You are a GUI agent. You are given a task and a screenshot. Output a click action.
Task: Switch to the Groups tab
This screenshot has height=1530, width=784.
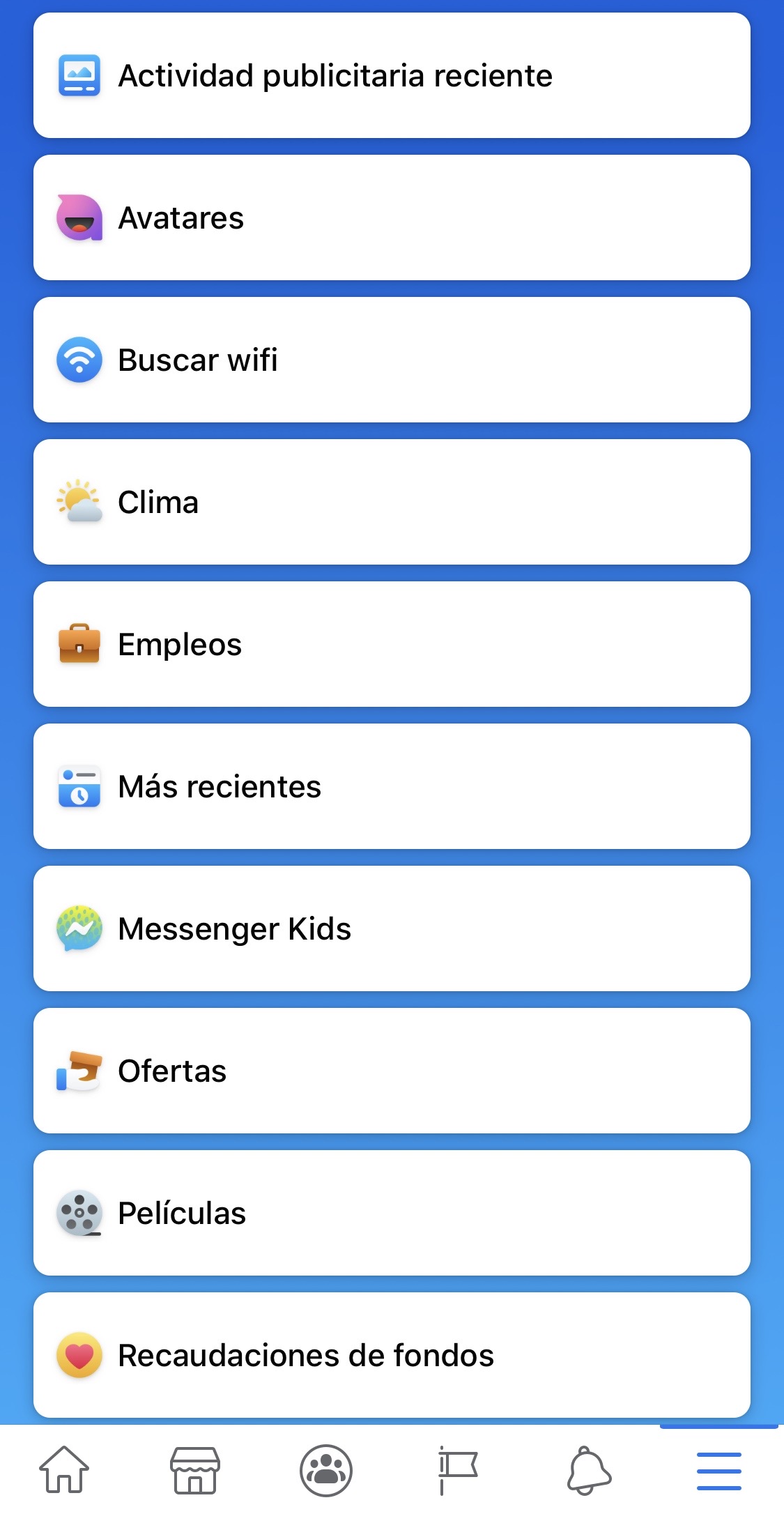pyautogui.click(x=326, y=1469)
